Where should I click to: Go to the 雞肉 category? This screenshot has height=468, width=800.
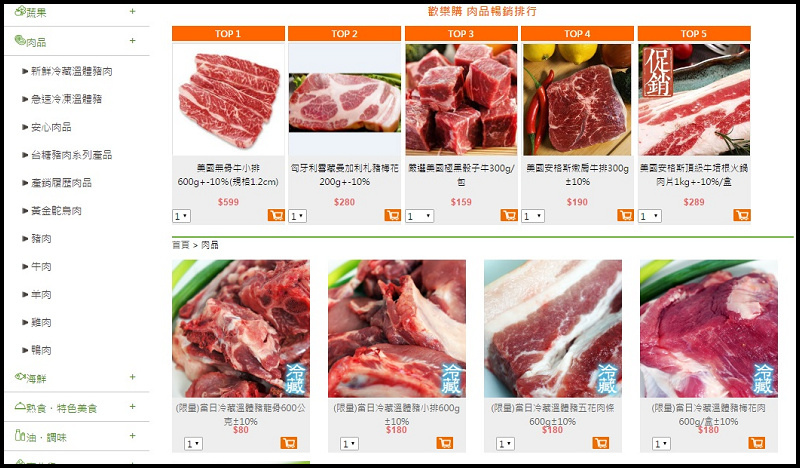41,323
